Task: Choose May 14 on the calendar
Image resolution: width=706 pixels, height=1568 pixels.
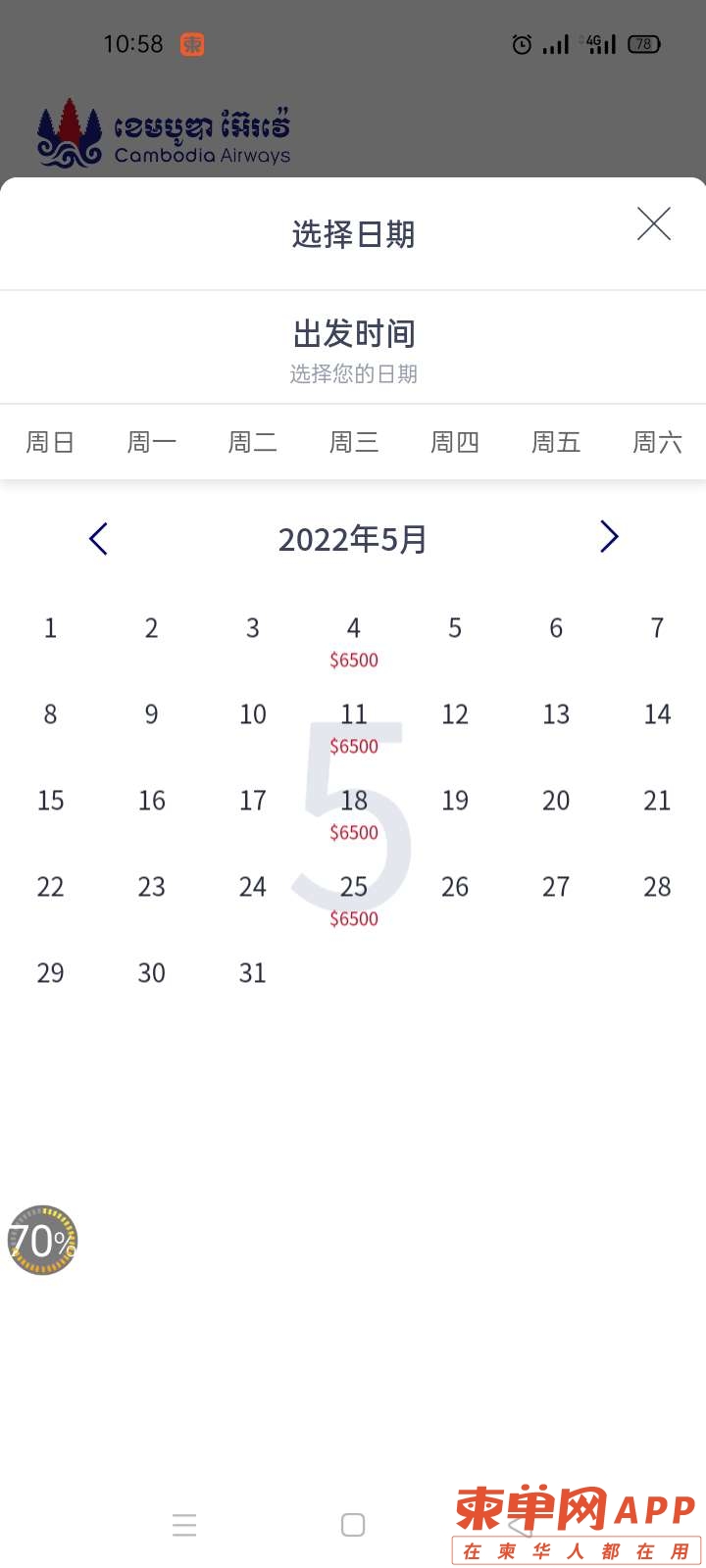Action: [657, 714]
